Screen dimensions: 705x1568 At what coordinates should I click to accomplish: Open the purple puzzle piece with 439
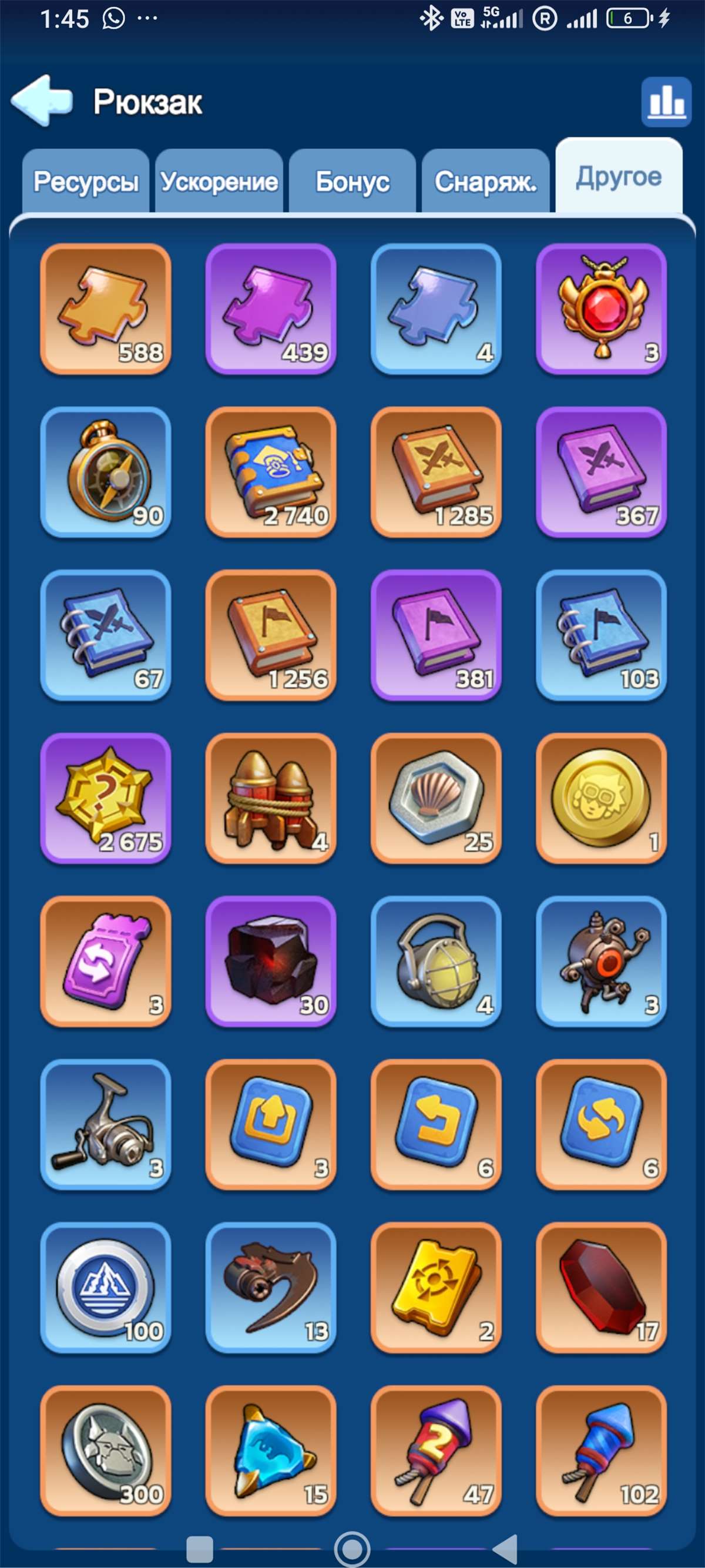[271, 309]
